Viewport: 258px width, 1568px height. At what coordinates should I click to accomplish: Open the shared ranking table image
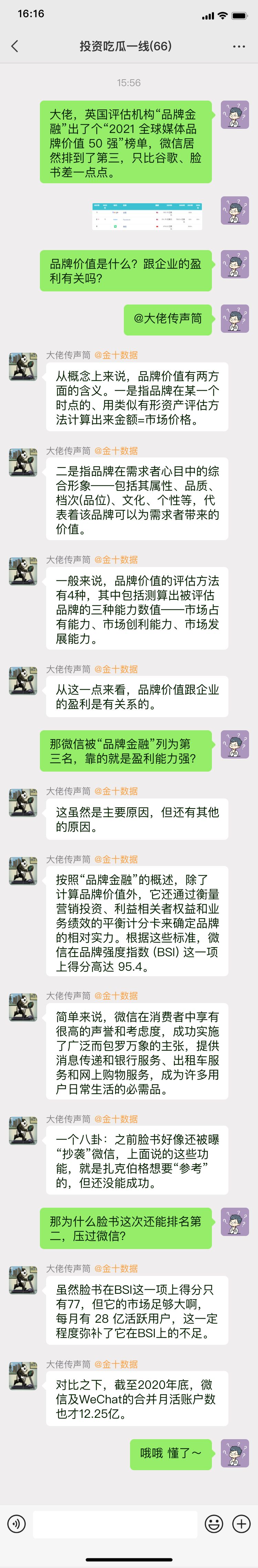tap(147, 216)
